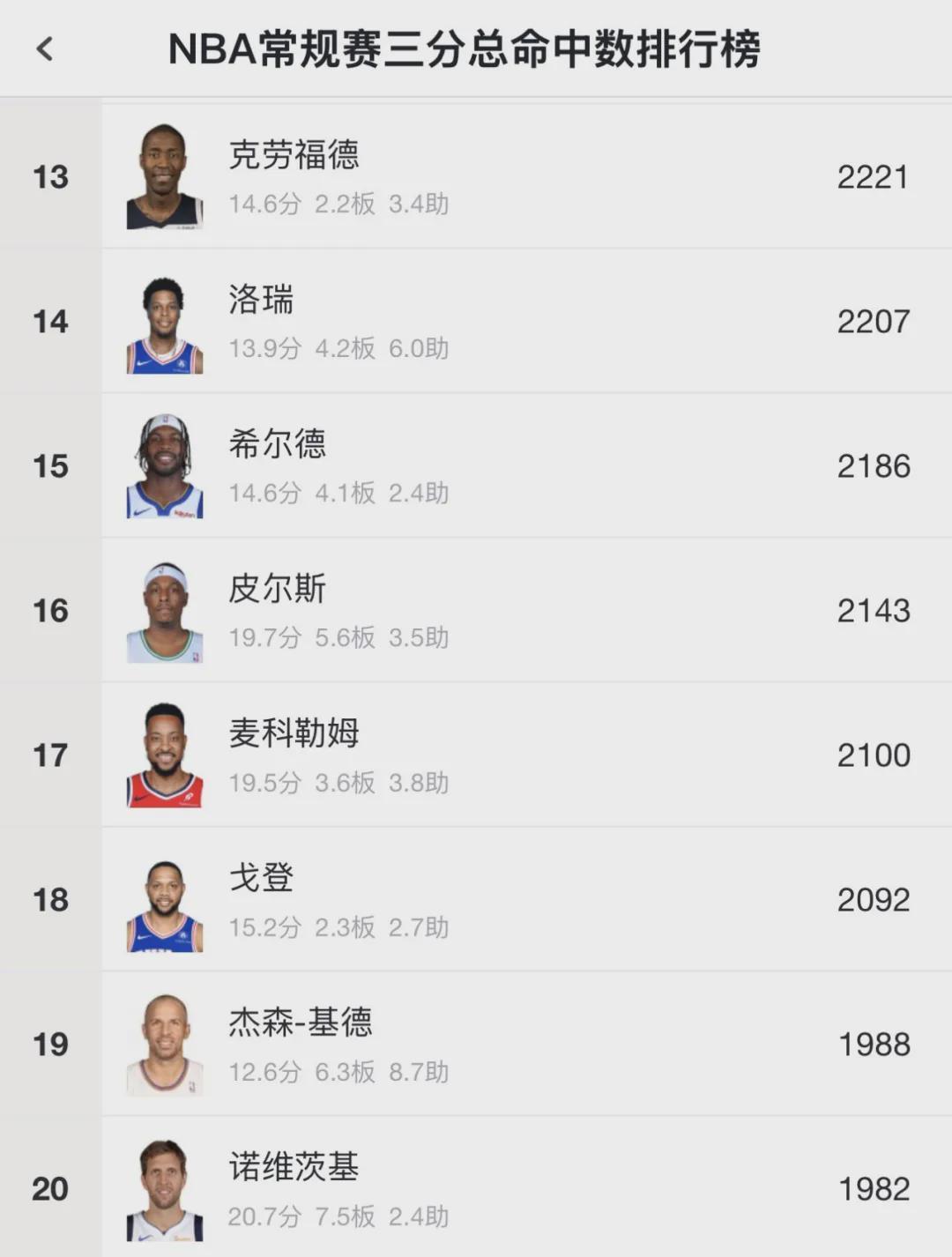Open McCollum's player avatar photo
Image resolution: width=952 pixels, height=1257 pixels.
pos(166,755)
